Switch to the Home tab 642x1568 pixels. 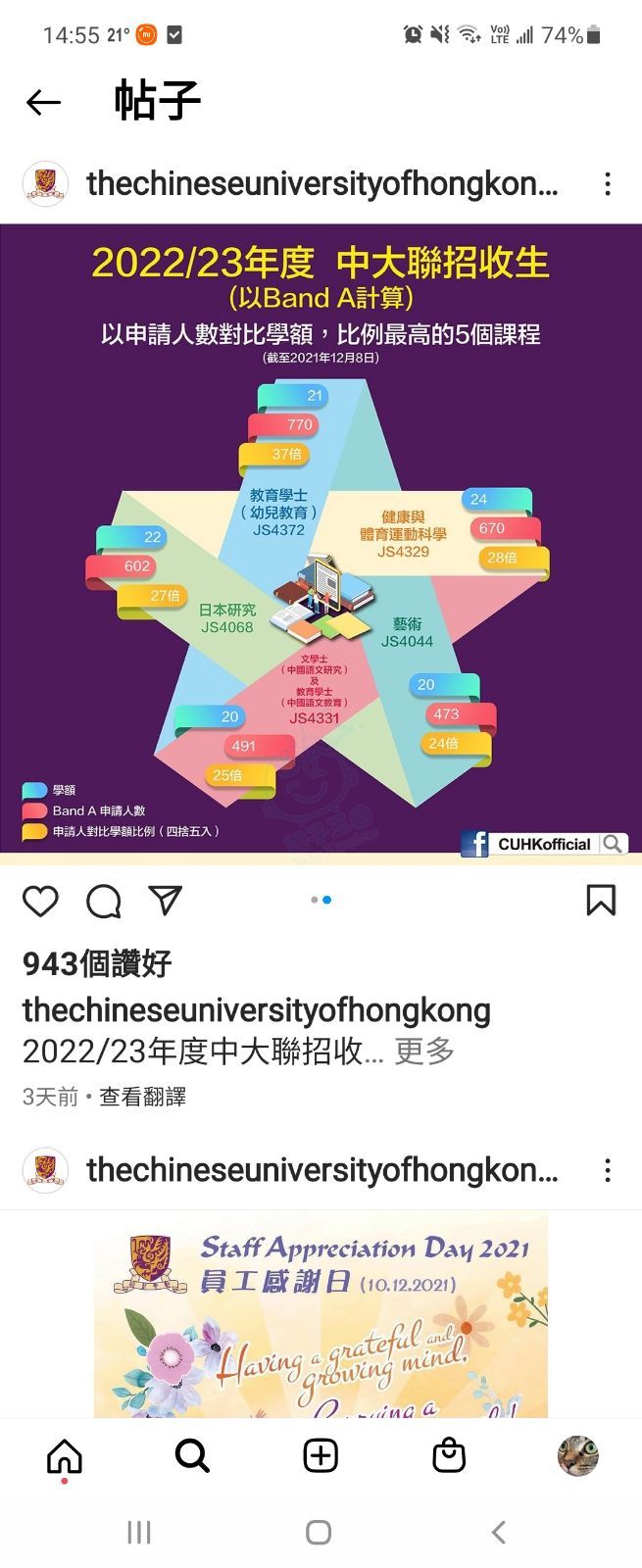(65, 1456)
